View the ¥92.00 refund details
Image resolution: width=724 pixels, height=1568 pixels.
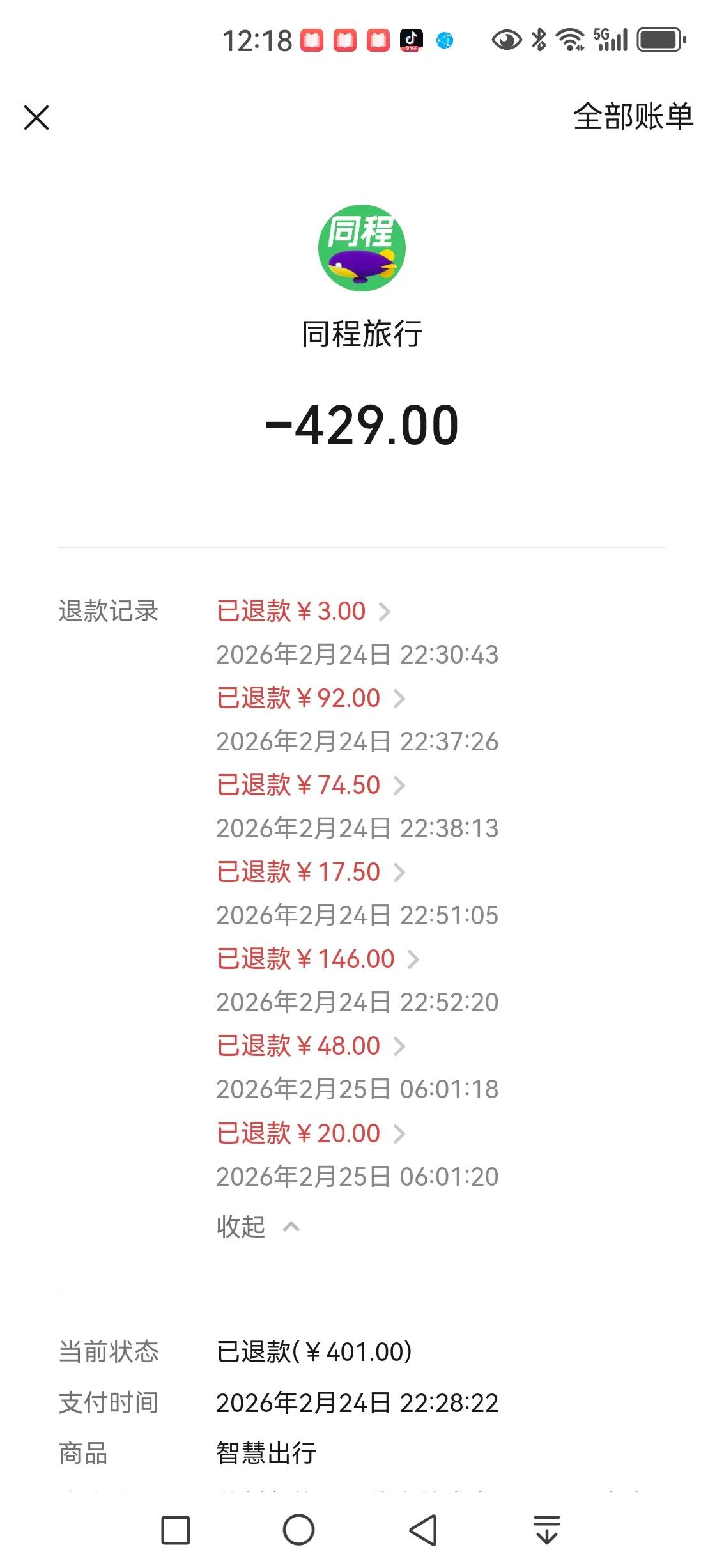pyautogui.click(x=310, y=698)
